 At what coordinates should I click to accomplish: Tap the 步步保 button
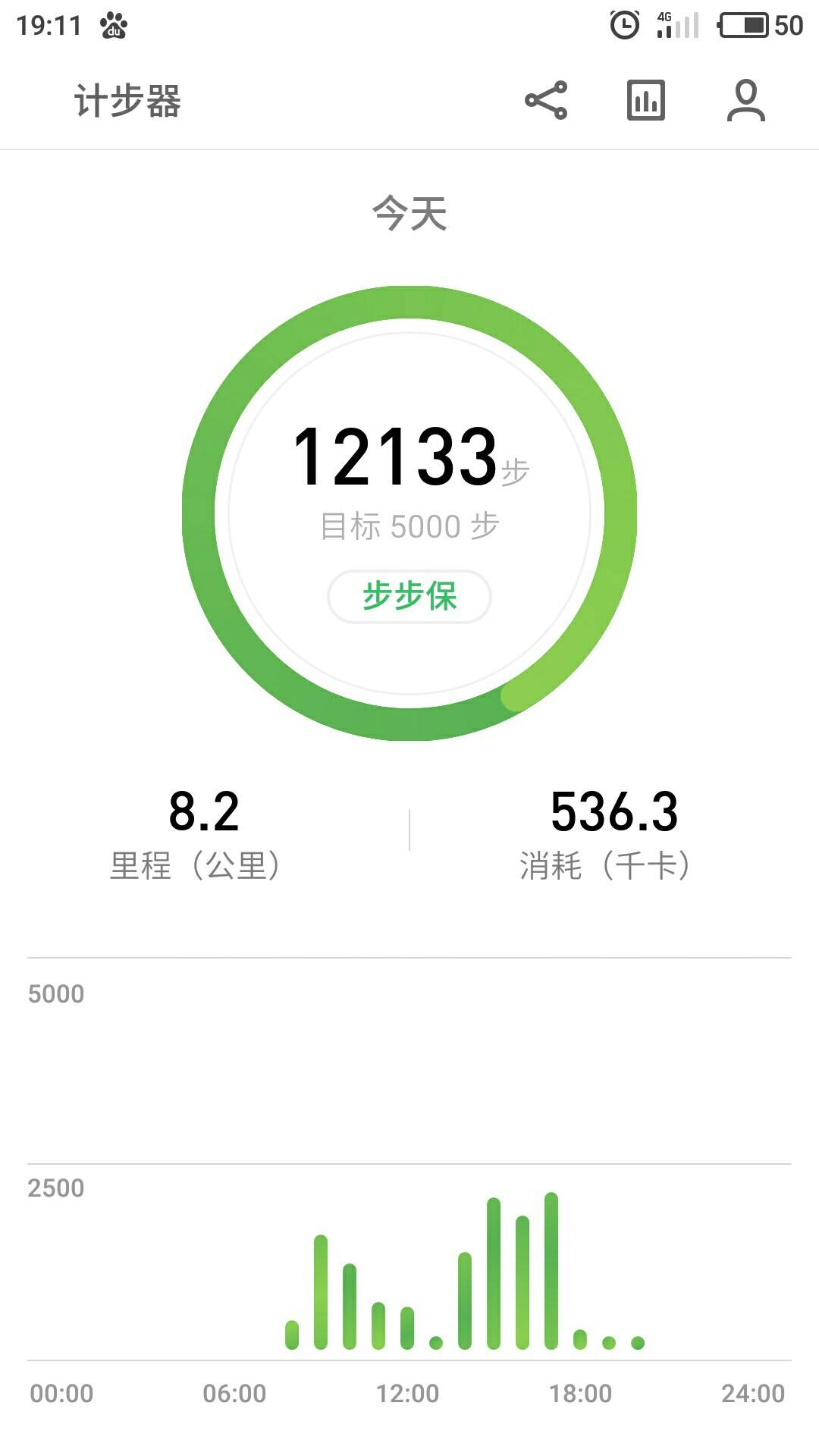pos(409,596)
